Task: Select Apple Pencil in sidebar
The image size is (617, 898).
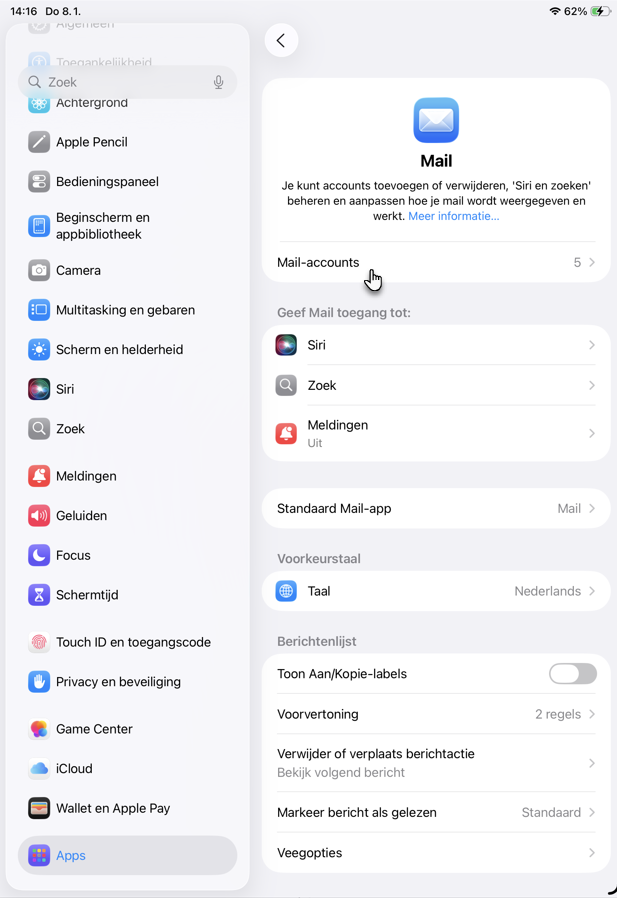Action: (91, 142)
